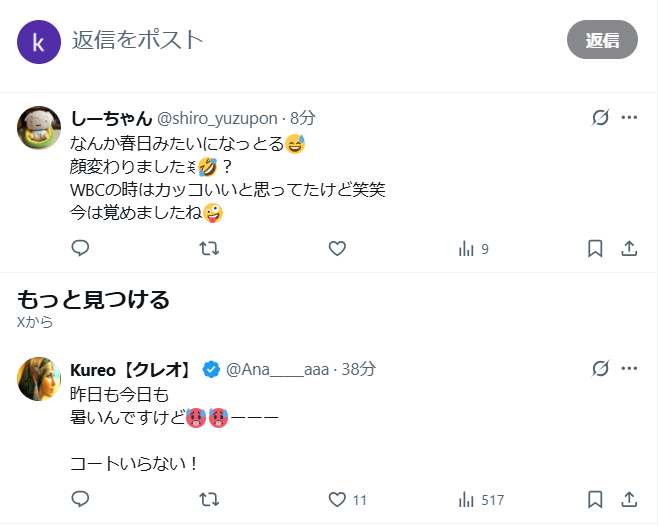Reply to しーちゃん's post
Image resolution: width=658 pixels, height=526 pixels.
click(x=81, y=248)
